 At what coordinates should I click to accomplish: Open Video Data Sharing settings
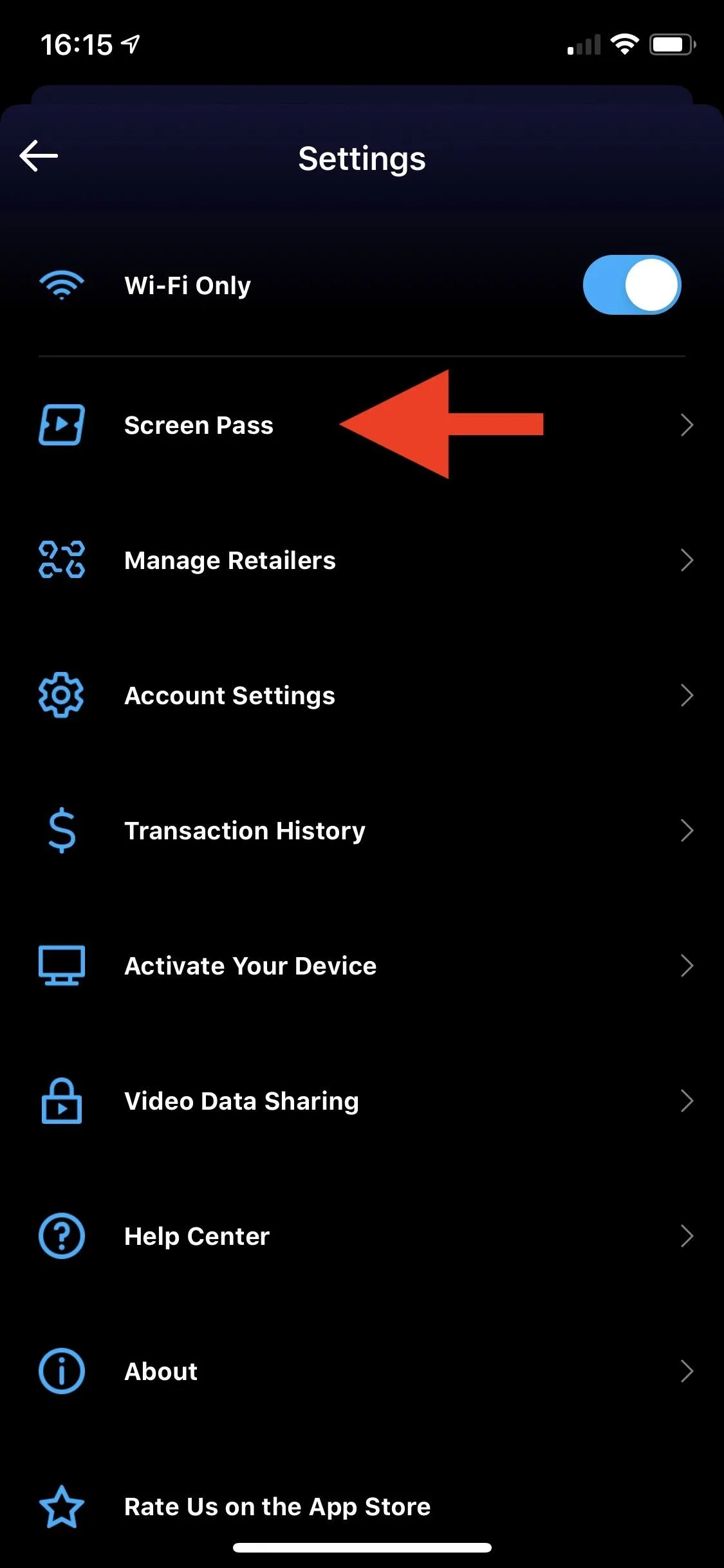click(362, 1101)
